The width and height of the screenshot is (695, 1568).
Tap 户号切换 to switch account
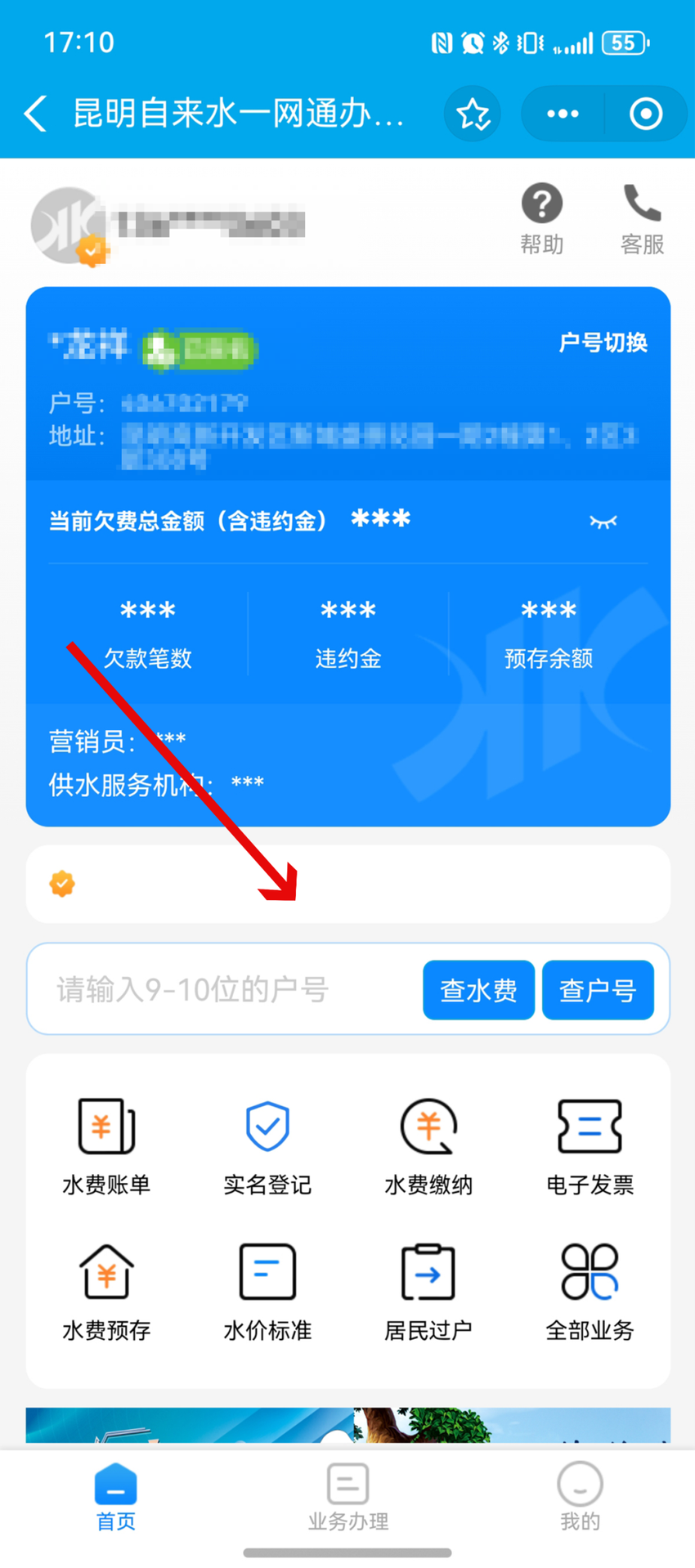(603, 343)
